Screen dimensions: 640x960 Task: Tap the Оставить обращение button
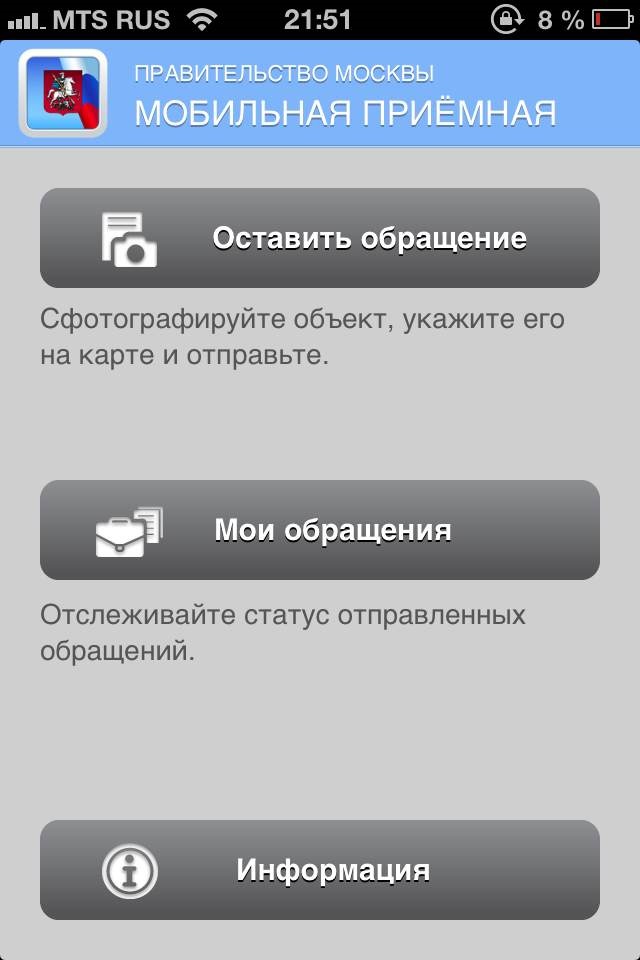[x=320, y=238]
